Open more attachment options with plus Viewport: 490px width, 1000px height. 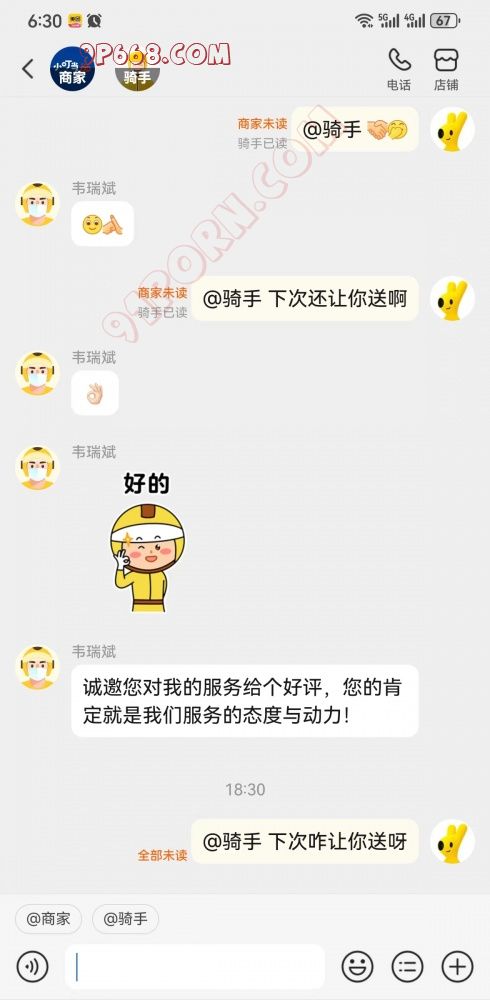point(457,967)
